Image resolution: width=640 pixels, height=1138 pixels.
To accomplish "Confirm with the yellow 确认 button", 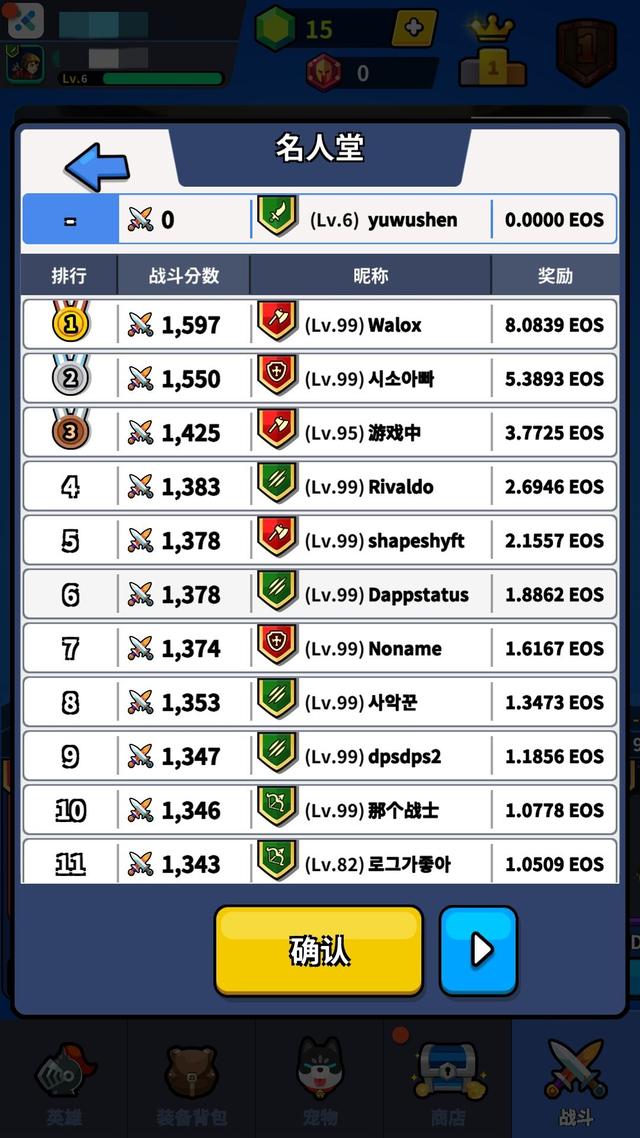I will (x=319, y=951).
